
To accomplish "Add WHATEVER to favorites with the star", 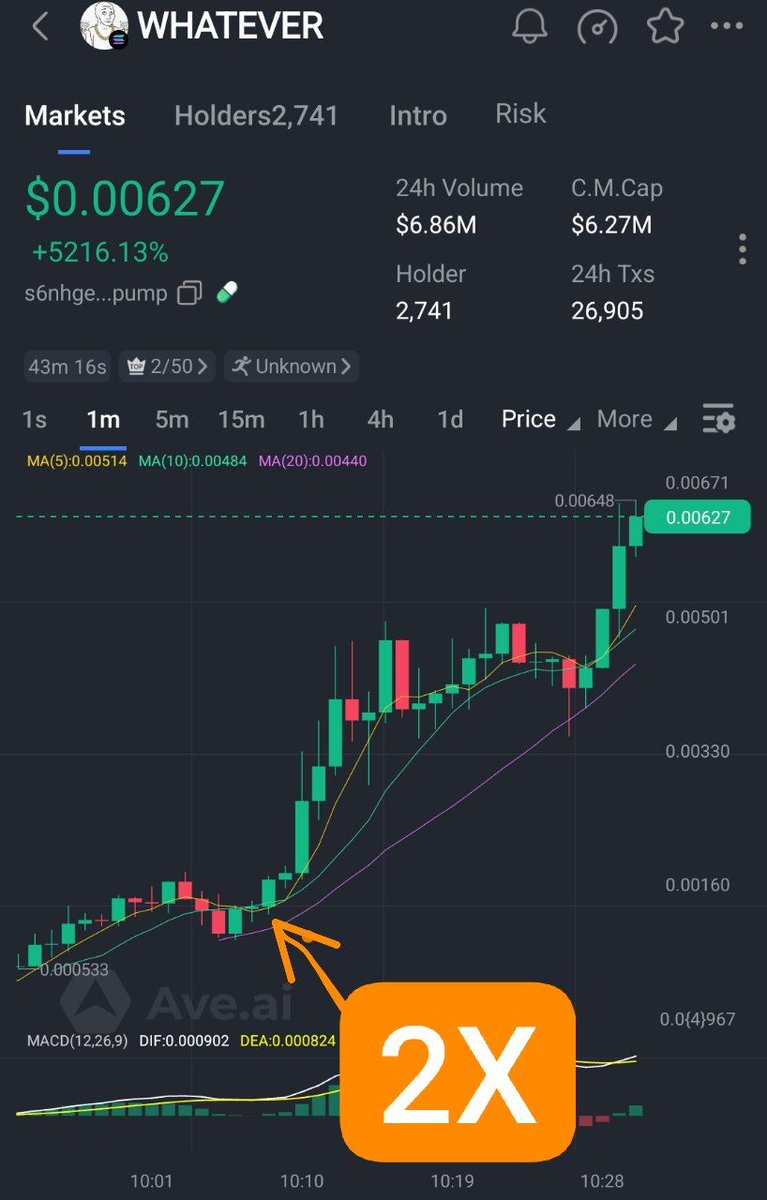I will 664,26.
